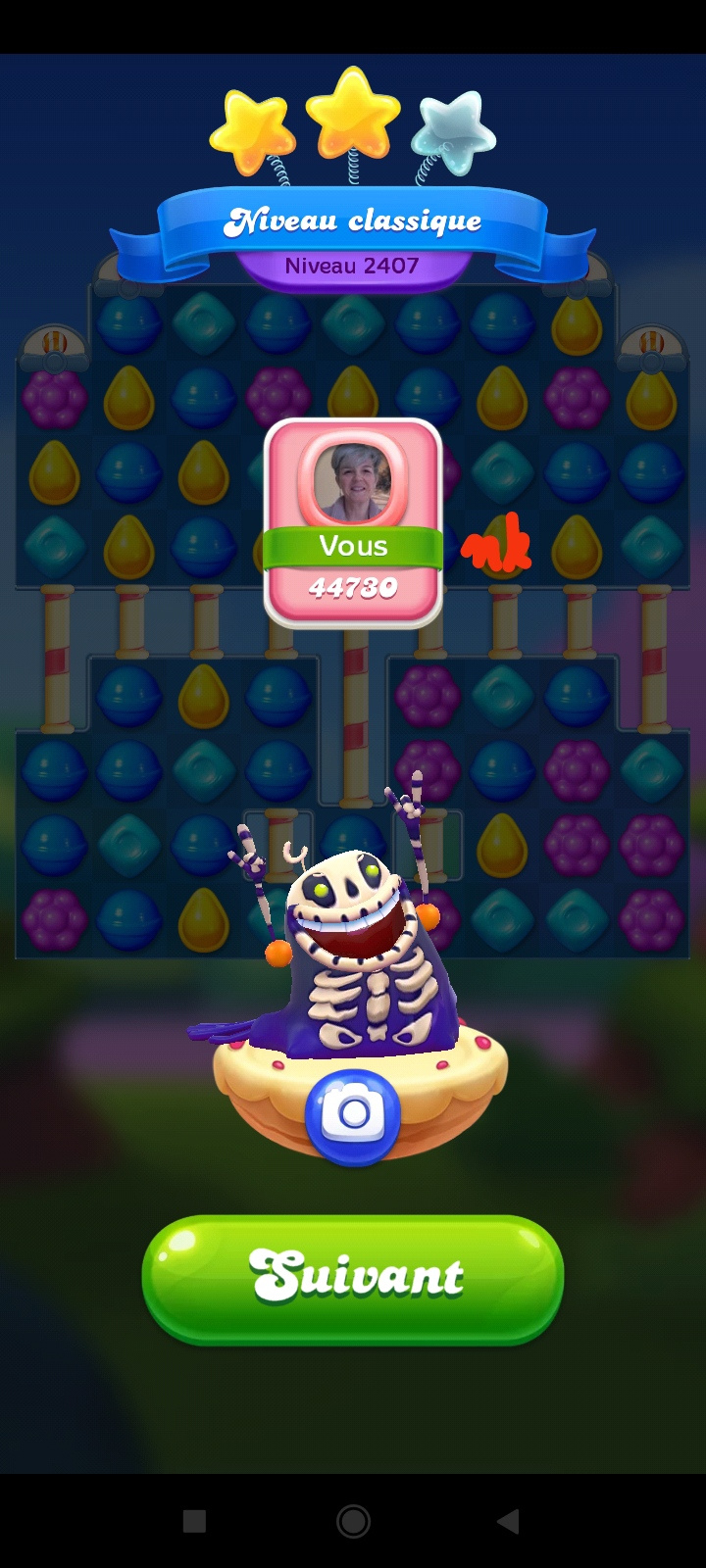Screen dimensions: 706x1568
Task: Tap the green Suivant button
Action: click(x=353, y=1278)
